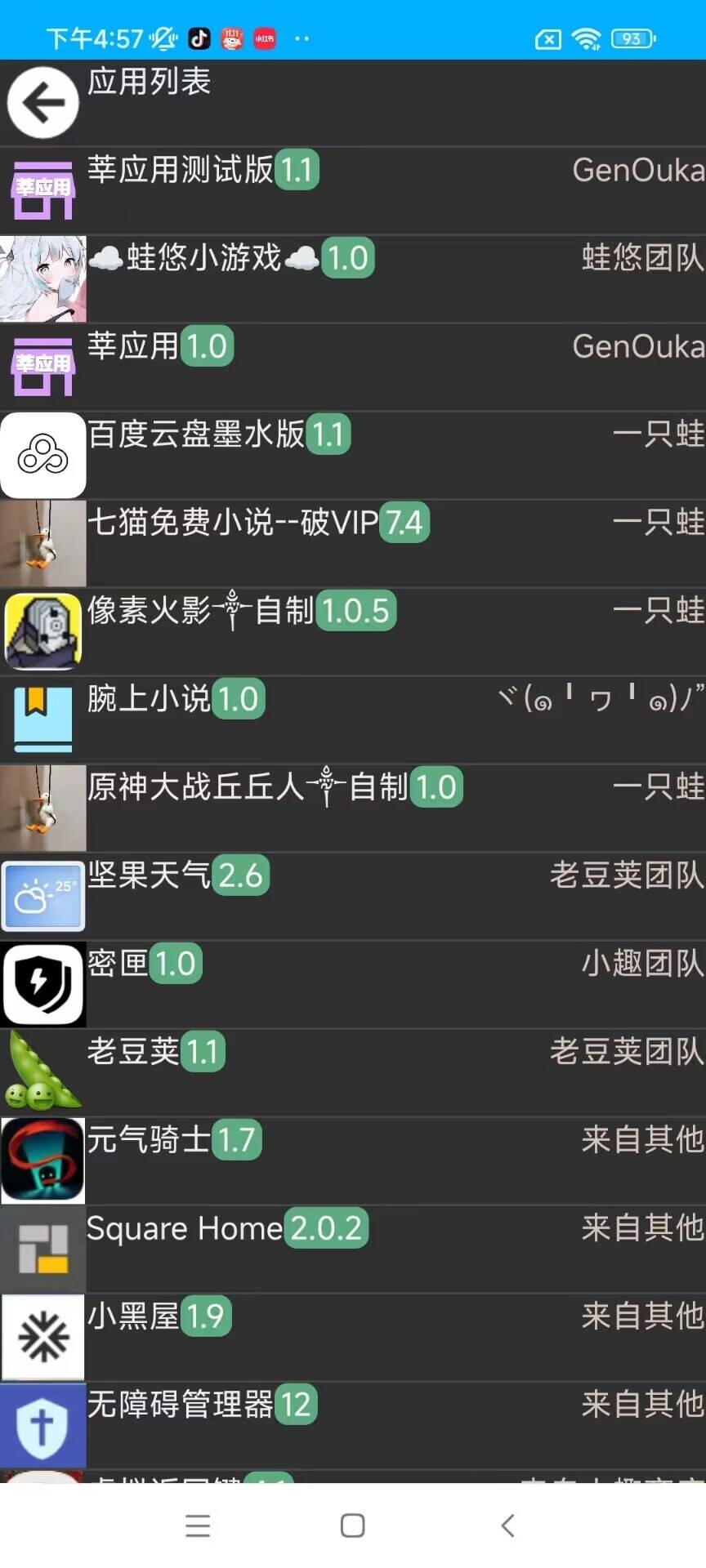
Task: Open 坚果天气 2.6 entry
Action: [x=353, y=897]
